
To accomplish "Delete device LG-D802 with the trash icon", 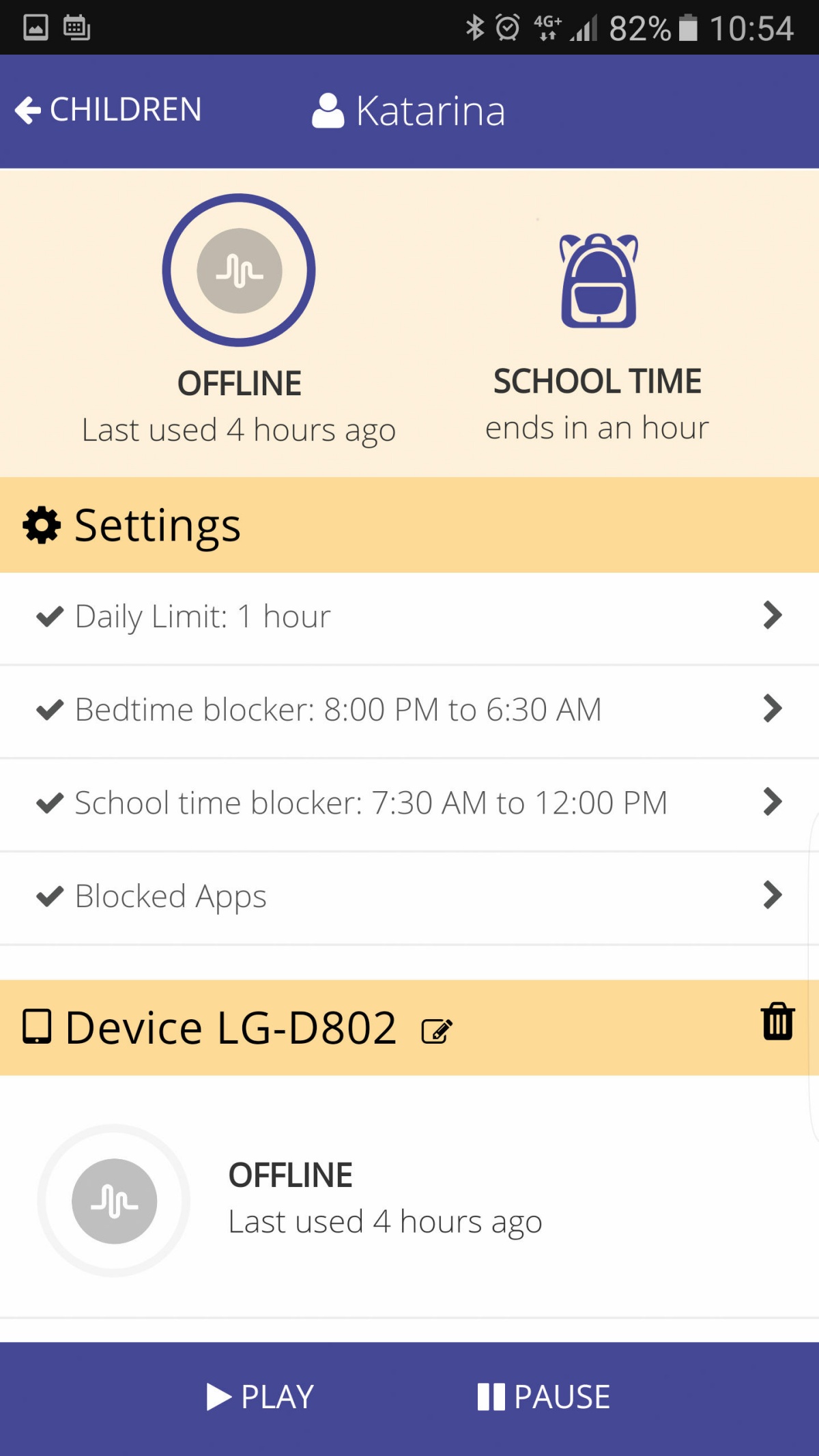I will coord(777,1021).
